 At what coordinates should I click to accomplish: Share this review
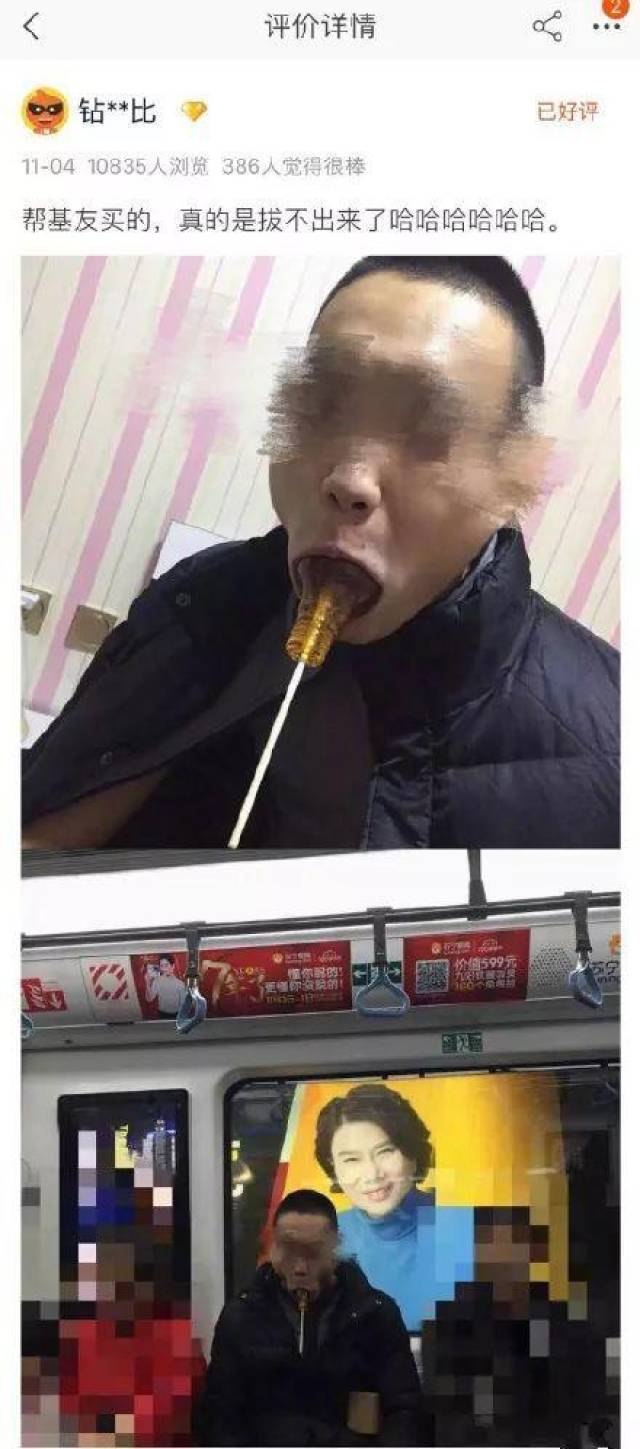(x=547, y=27)
